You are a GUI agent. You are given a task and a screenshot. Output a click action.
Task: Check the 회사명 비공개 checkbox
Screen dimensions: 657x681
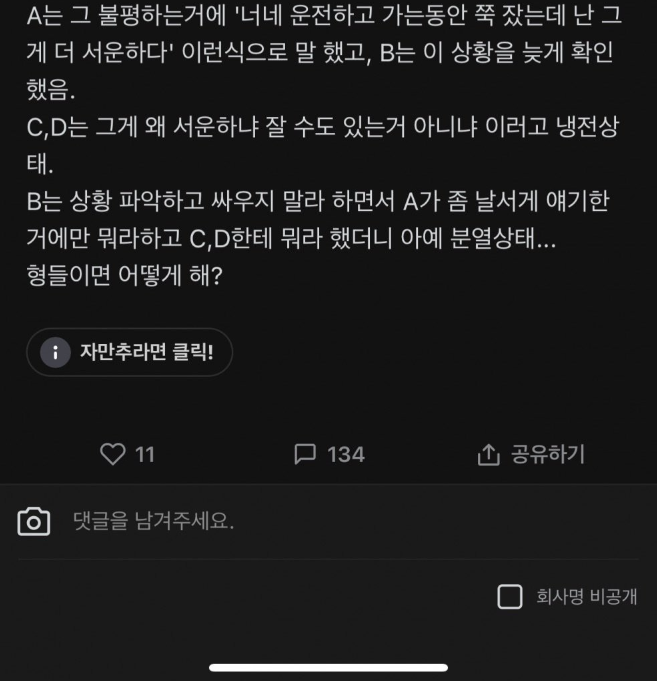pyautogui.click(x=510, y=598)
